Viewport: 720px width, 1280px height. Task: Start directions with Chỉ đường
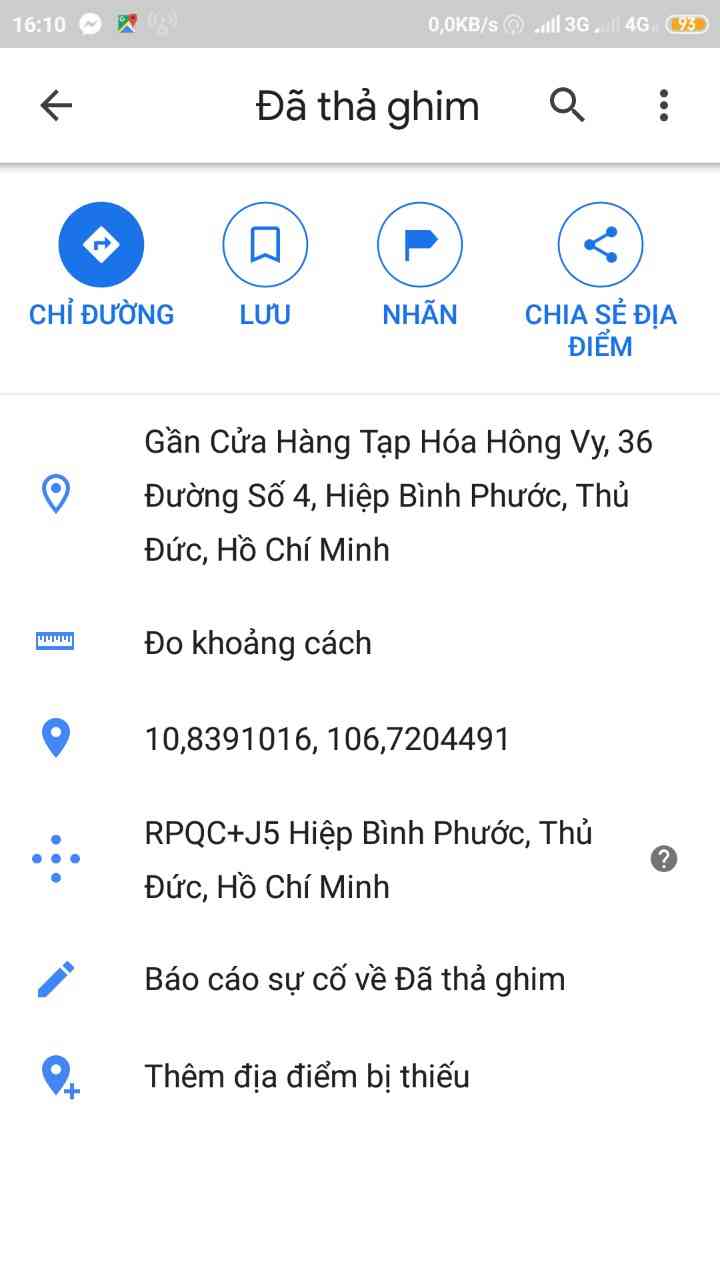click(x=101, y=245)
